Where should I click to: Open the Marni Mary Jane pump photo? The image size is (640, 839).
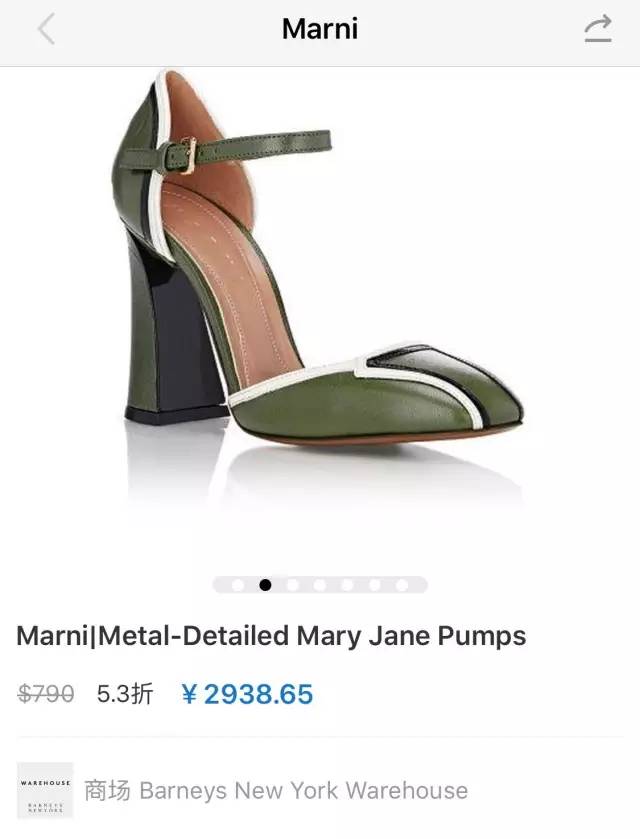coord(320,300)
